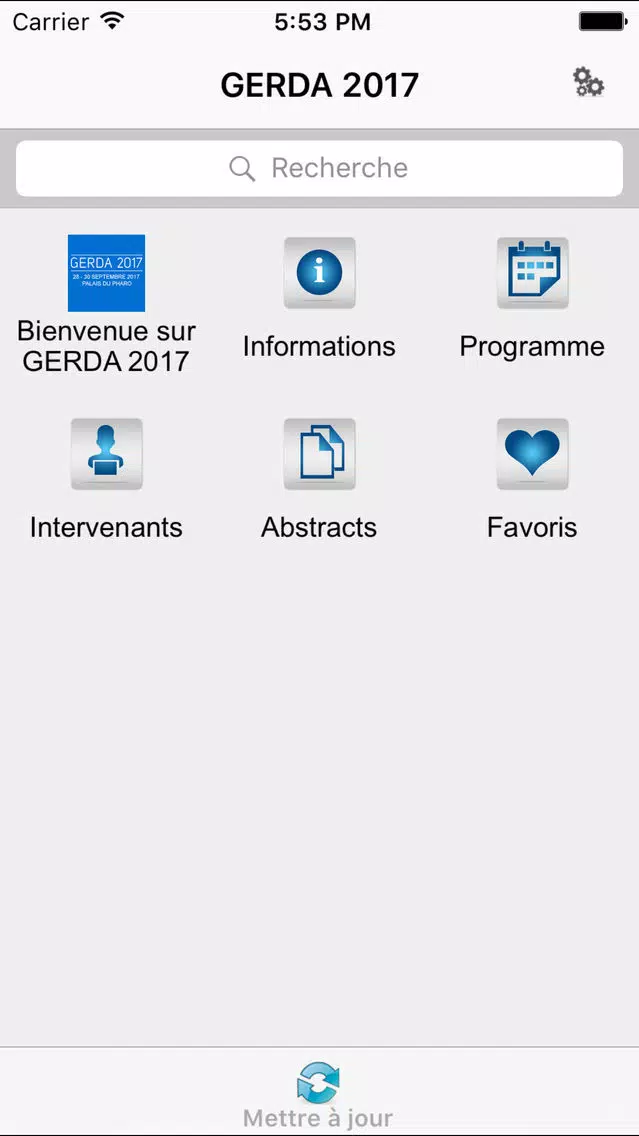The image size is (639, 1136).
Task: Tap the Recherche search field
Action: (x=320, y=168)
